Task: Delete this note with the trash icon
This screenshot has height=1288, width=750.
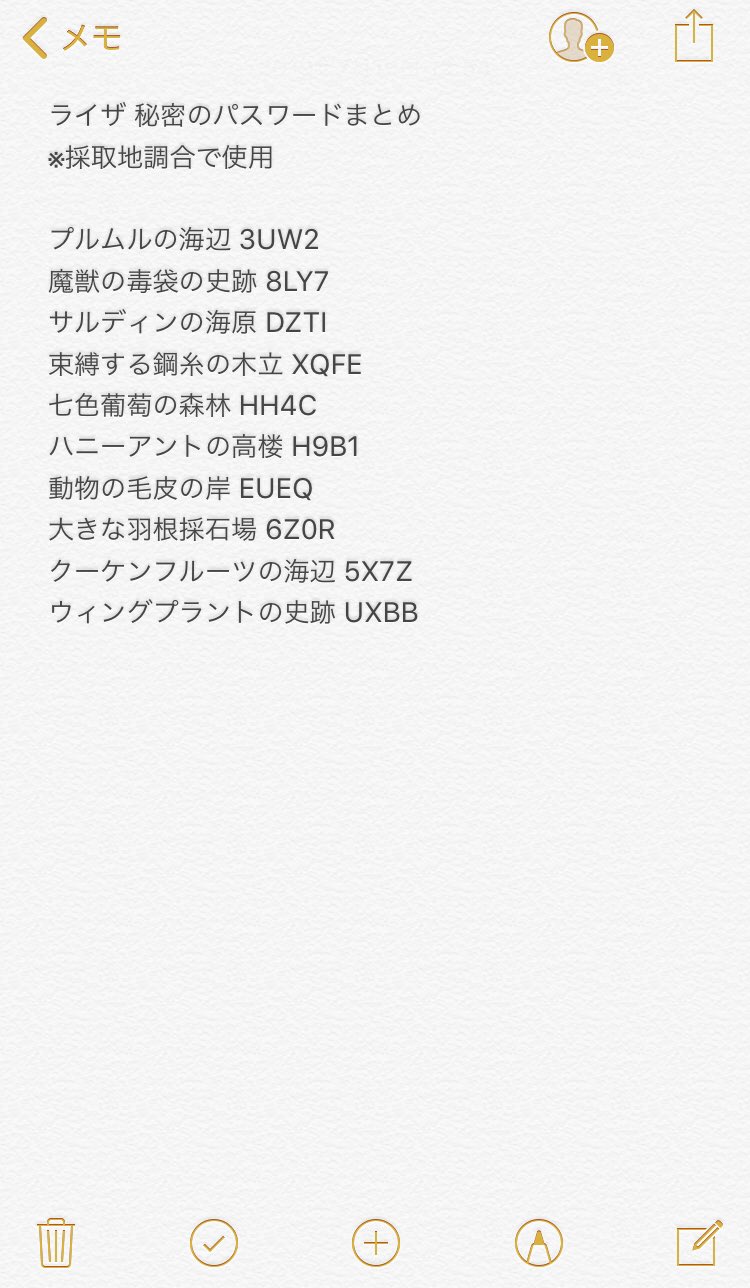Action: click(x=54, y=1243)
